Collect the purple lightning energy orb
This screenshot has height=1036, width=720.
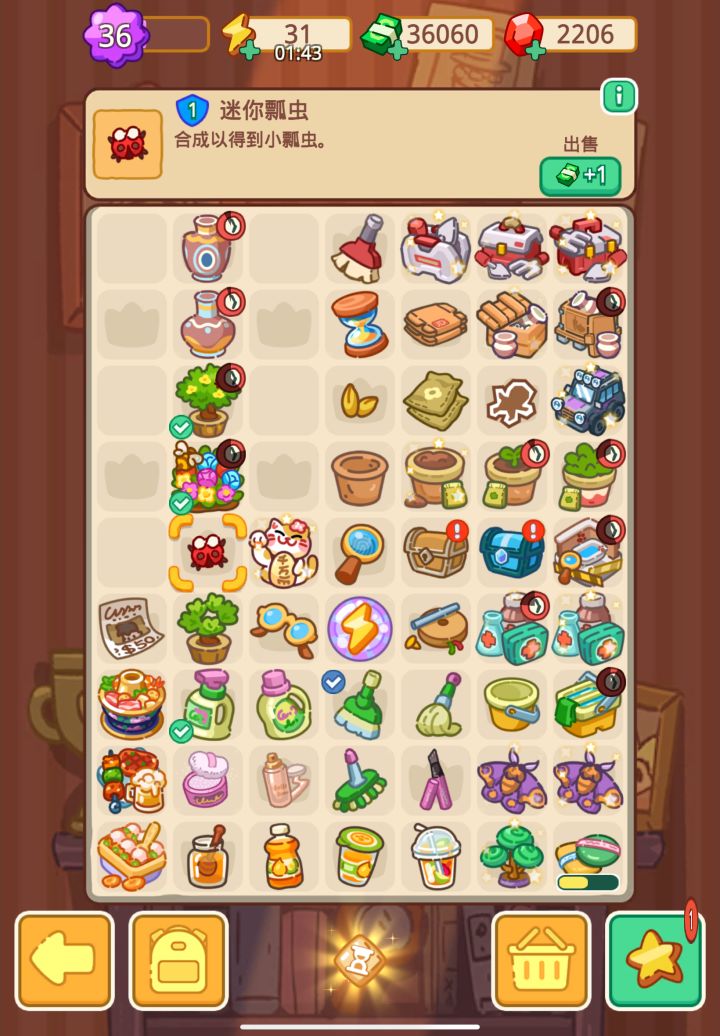coord(358,629)
